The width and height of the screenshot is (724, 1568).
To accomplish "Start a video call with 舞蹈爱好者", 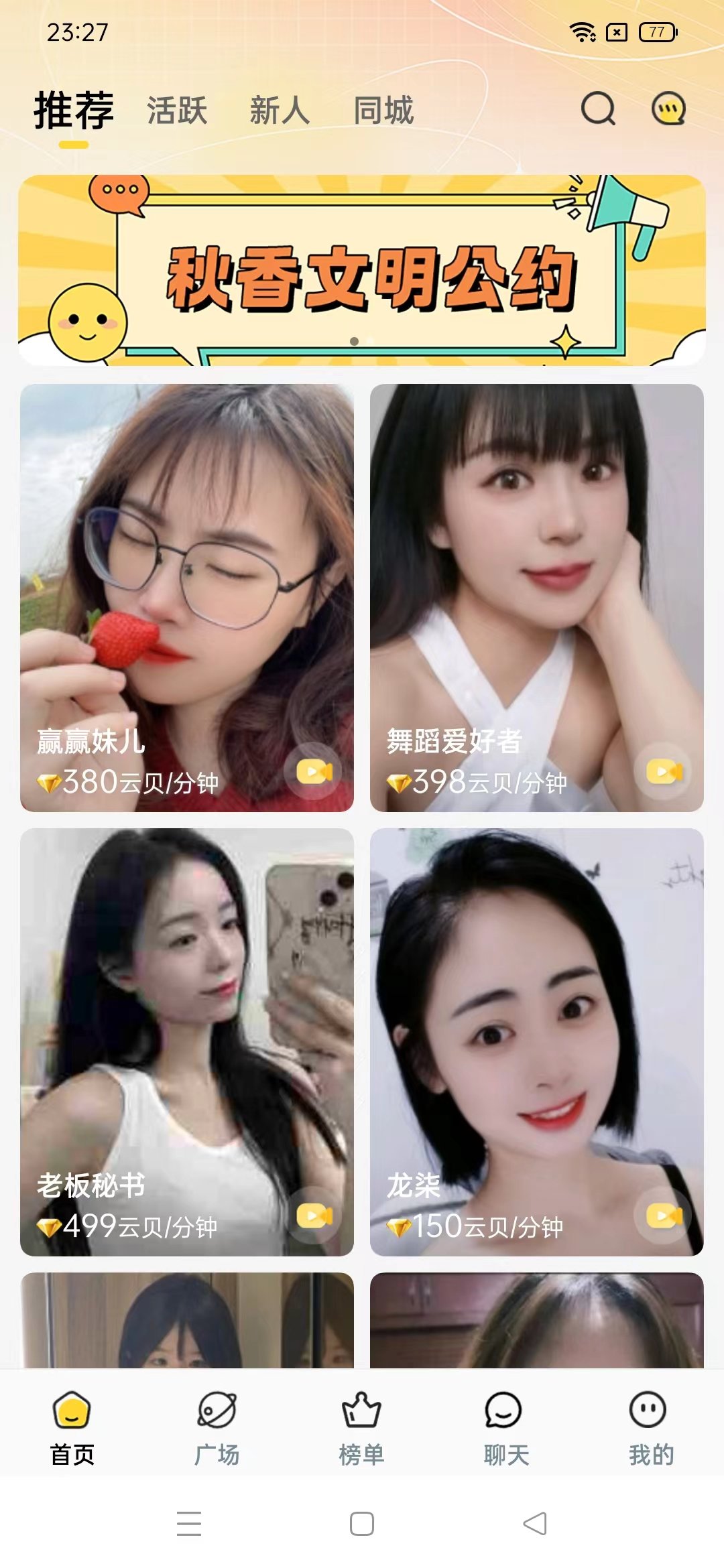I will [664, 771].
